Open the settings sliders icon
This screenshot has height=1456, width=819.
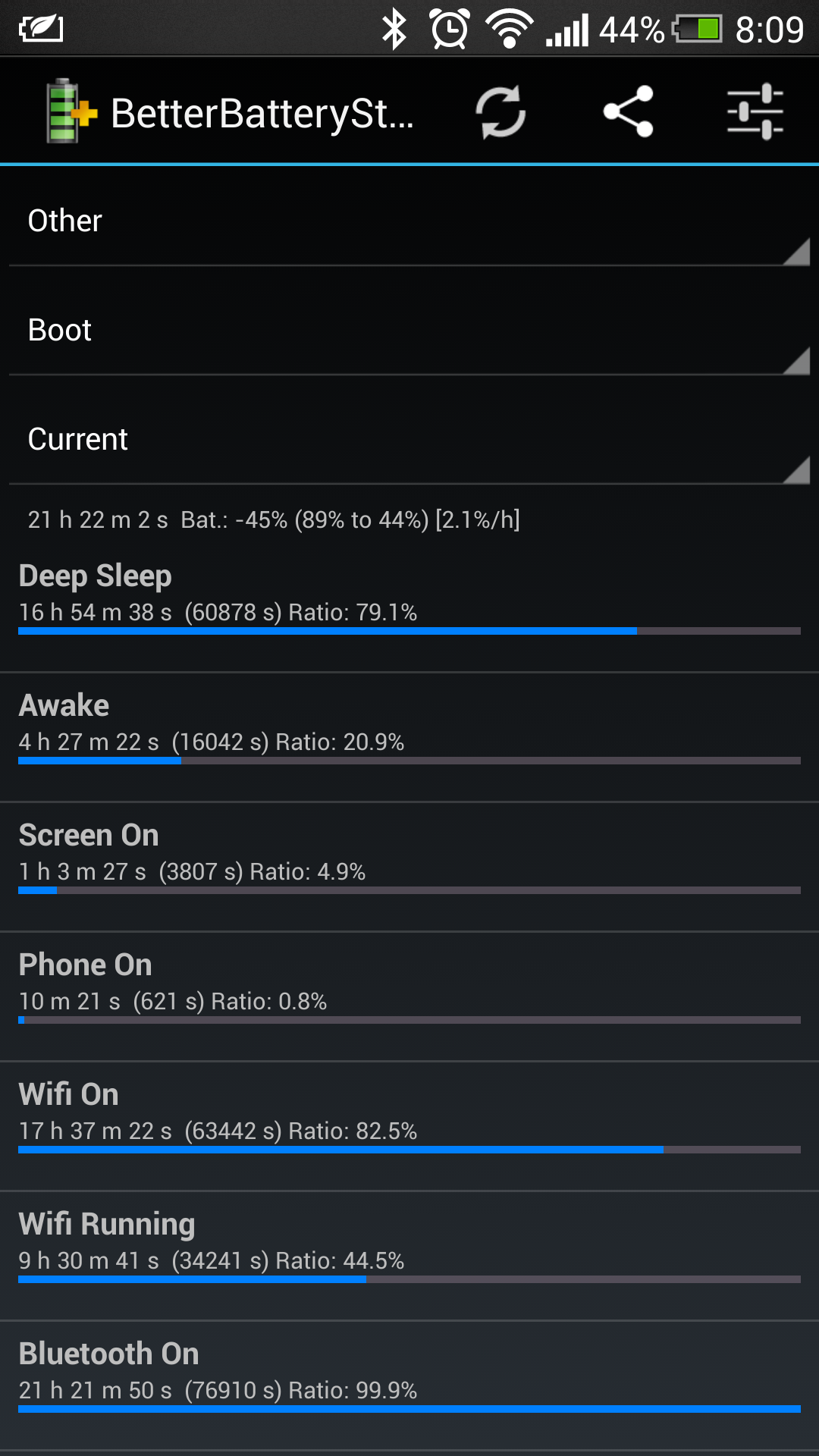[755, 112]
